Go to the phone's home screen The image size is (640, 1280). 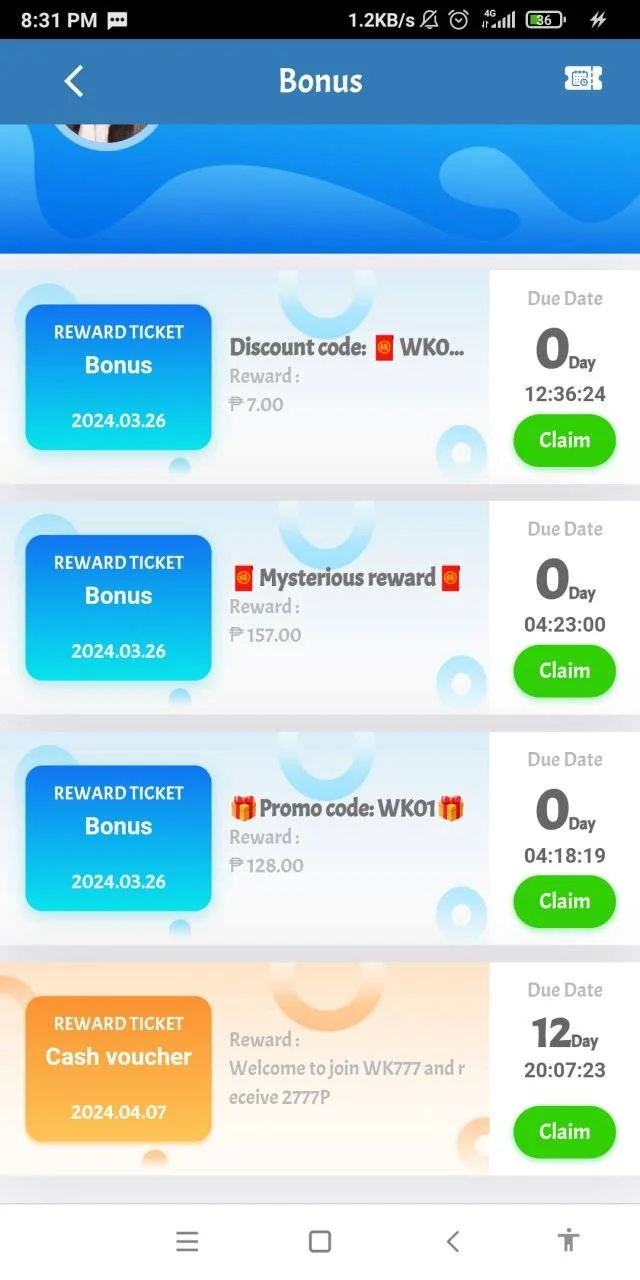(320, 1241)
